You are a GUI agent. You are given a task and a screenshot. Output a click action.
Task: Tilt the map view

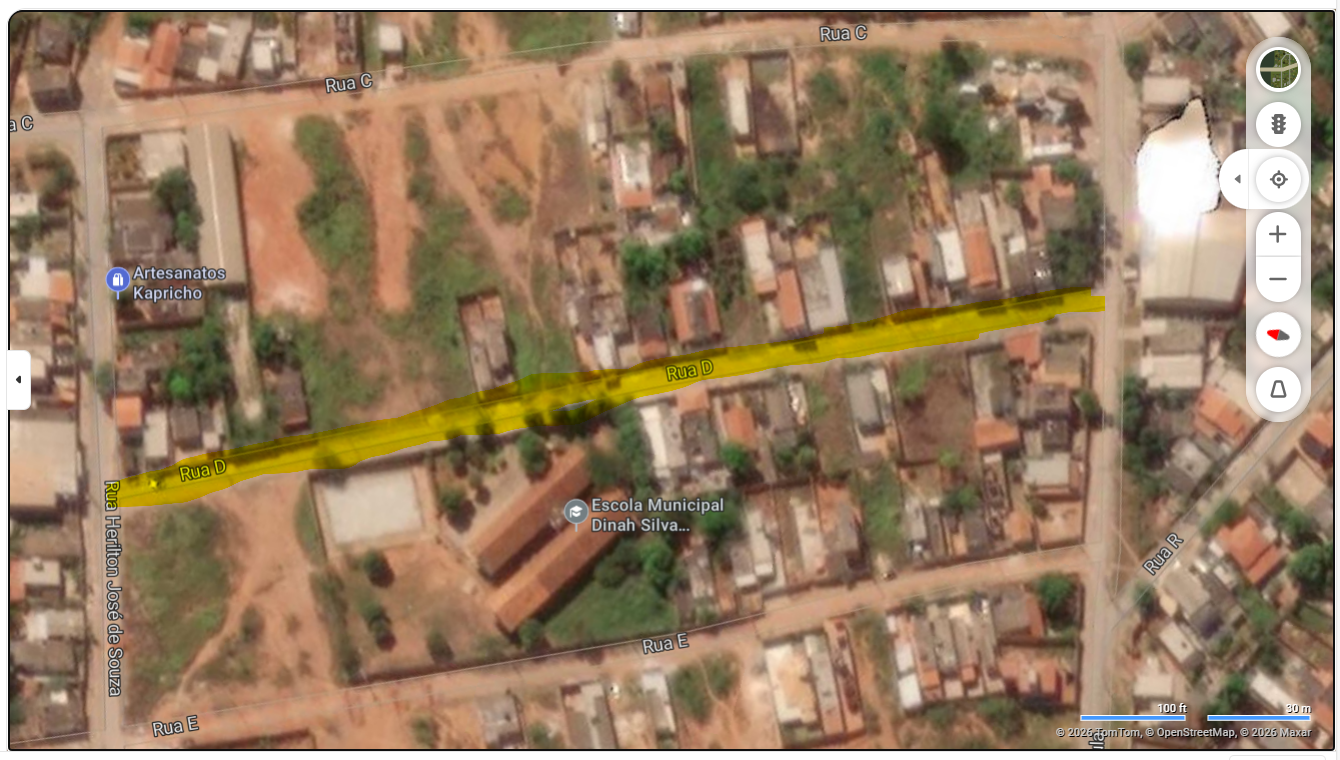1278,389
